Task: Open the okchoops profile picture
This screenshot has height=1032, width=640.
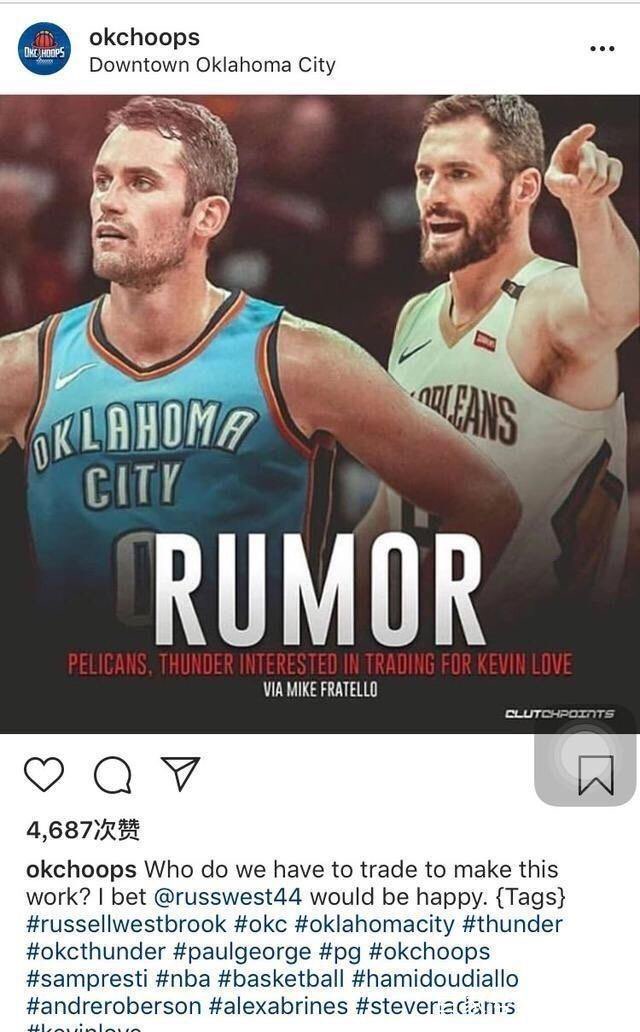Action: pos(44,50)
